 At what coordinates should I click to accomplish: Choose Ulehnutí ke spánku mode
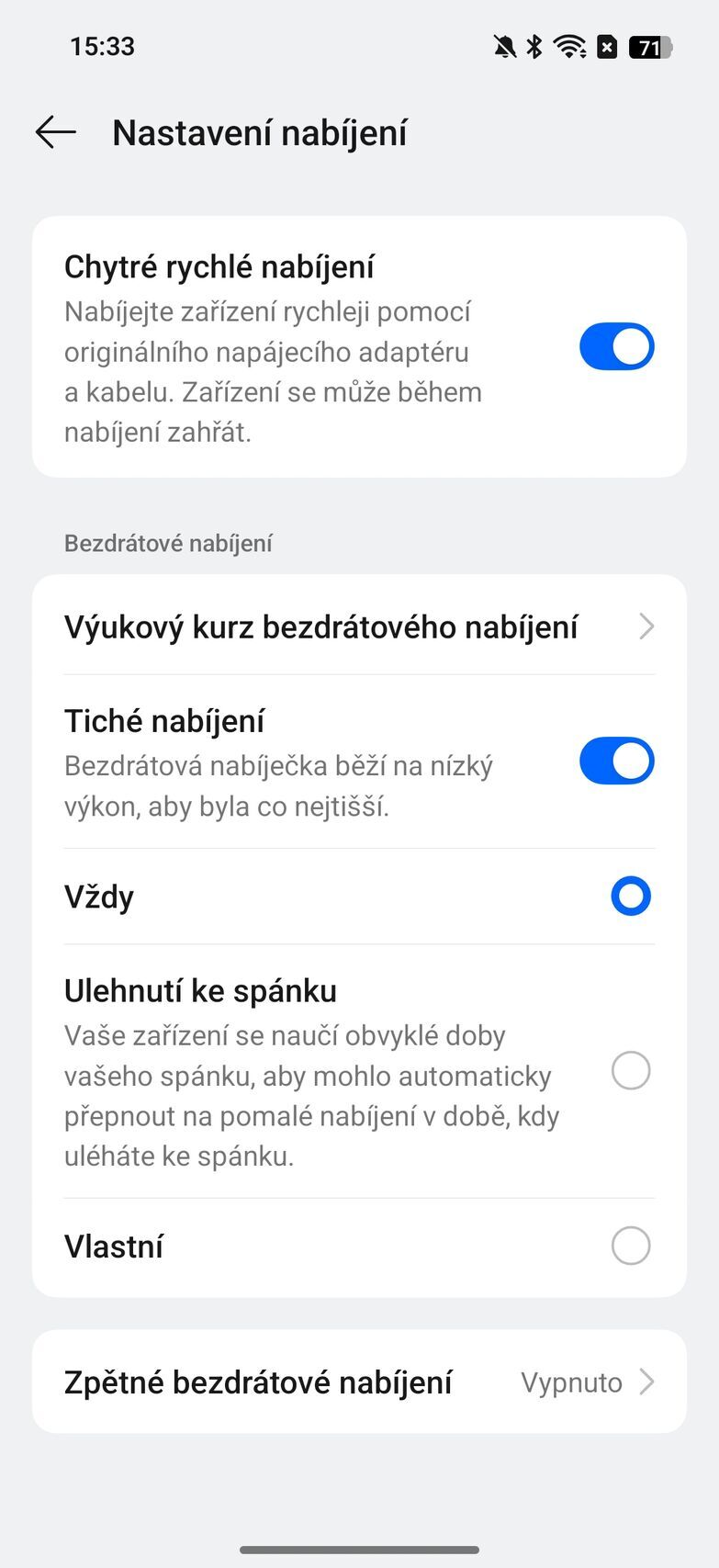(630, 1070)
